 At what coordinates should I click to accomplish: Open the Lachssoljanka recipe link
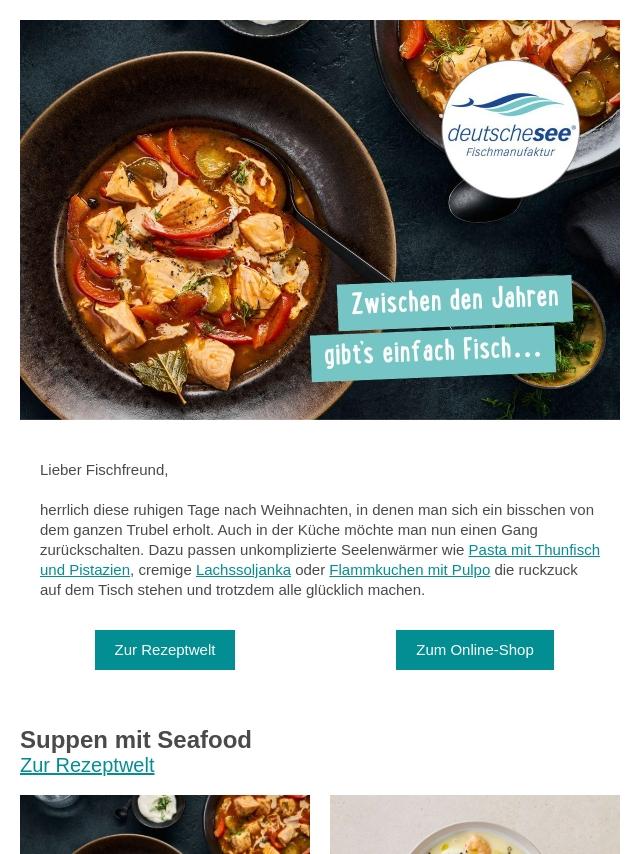tap(243, 570)
